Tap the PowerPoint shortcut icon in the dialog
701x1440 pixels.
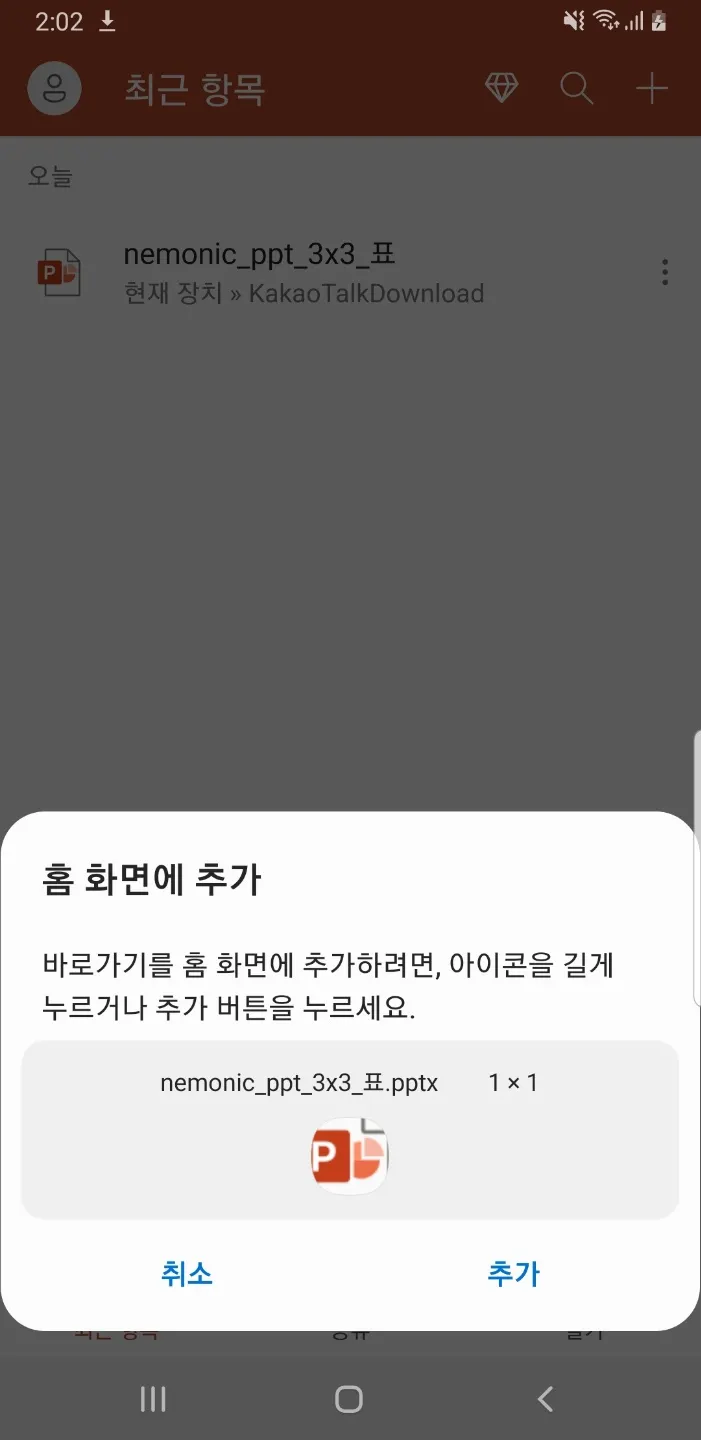pyautogui.click(x=349, y=1156)
